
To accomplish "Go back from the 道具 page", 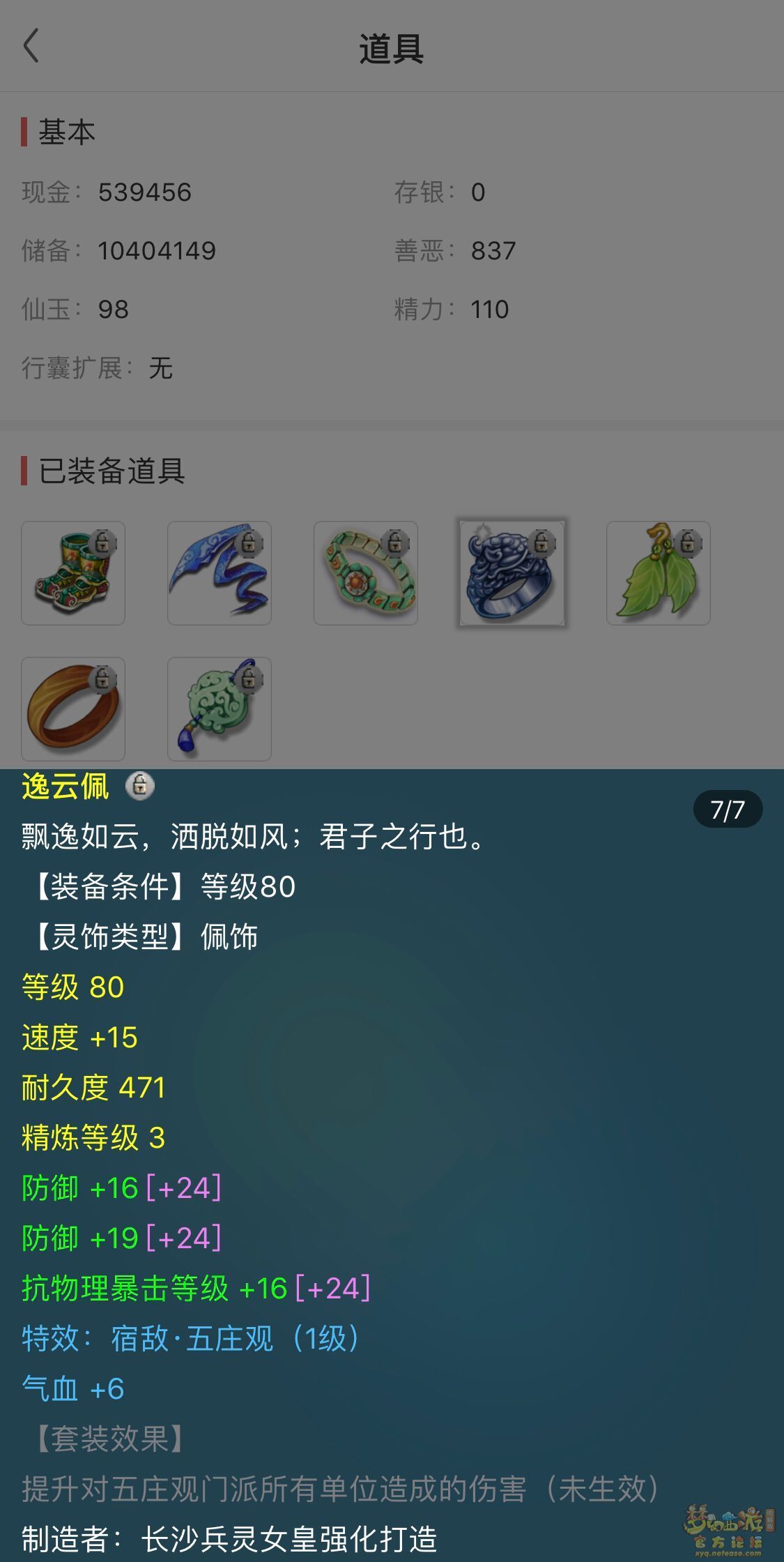I will coord(31,47).
